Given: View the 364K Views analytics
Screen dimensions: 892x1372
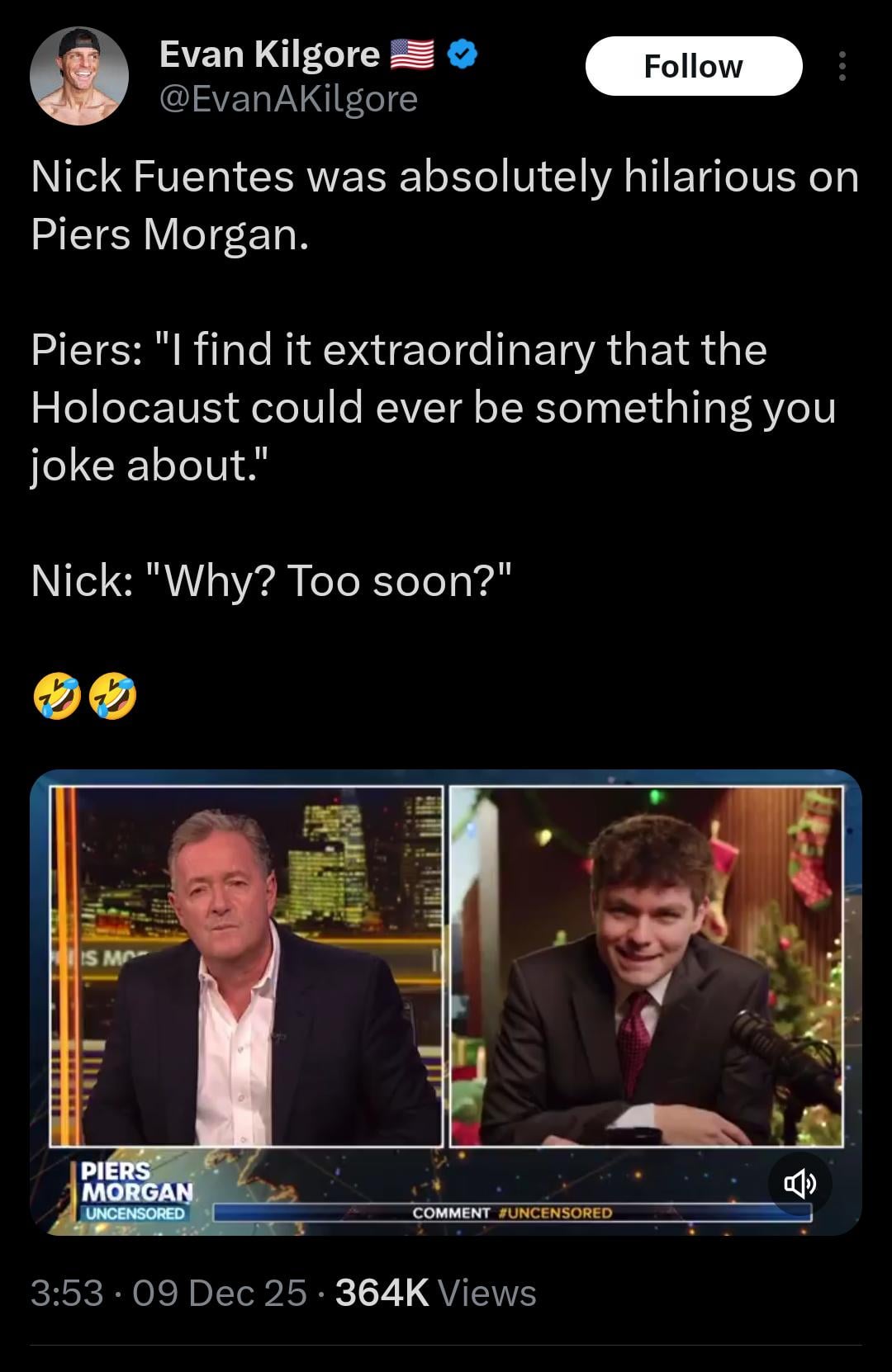Looking at the screenshot, I should click(435, 1293).
